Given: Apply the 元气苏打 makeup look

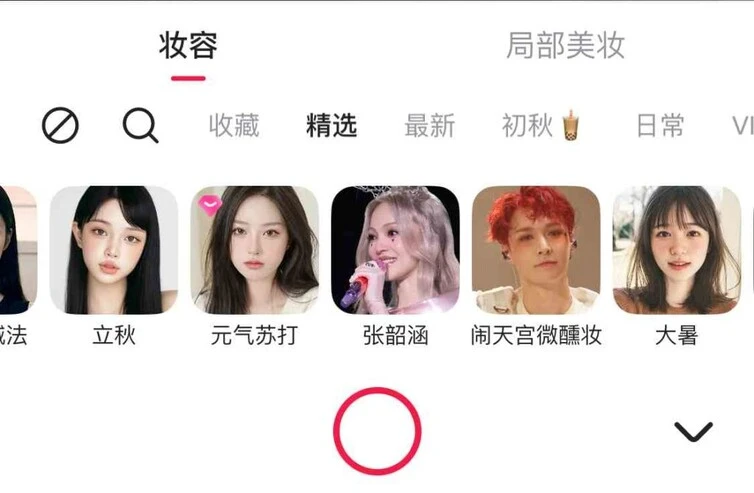Looking at the screenshot, I should (255, 250).
